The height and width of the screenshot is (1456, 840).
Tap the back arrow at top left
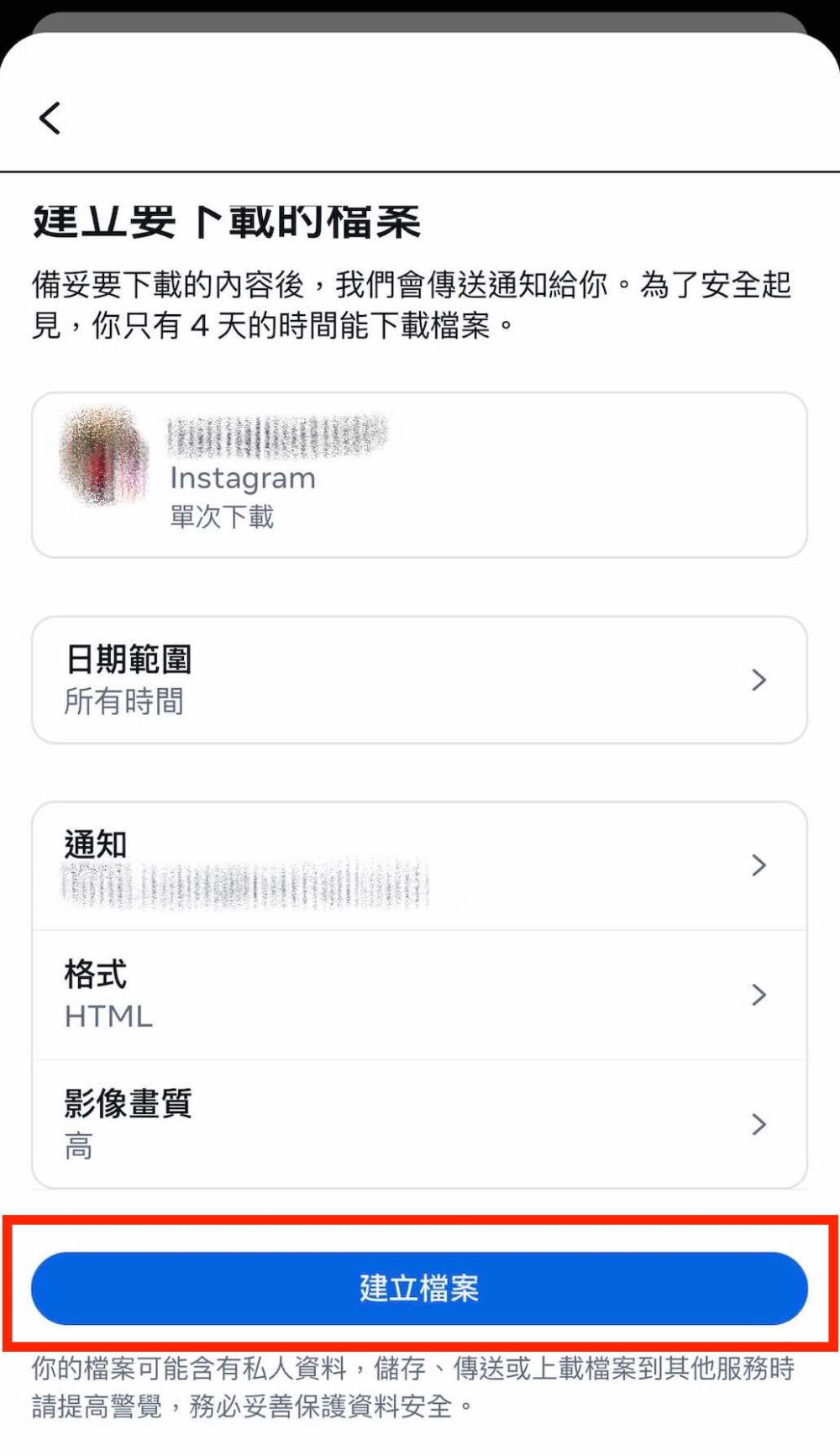(49, 118)
